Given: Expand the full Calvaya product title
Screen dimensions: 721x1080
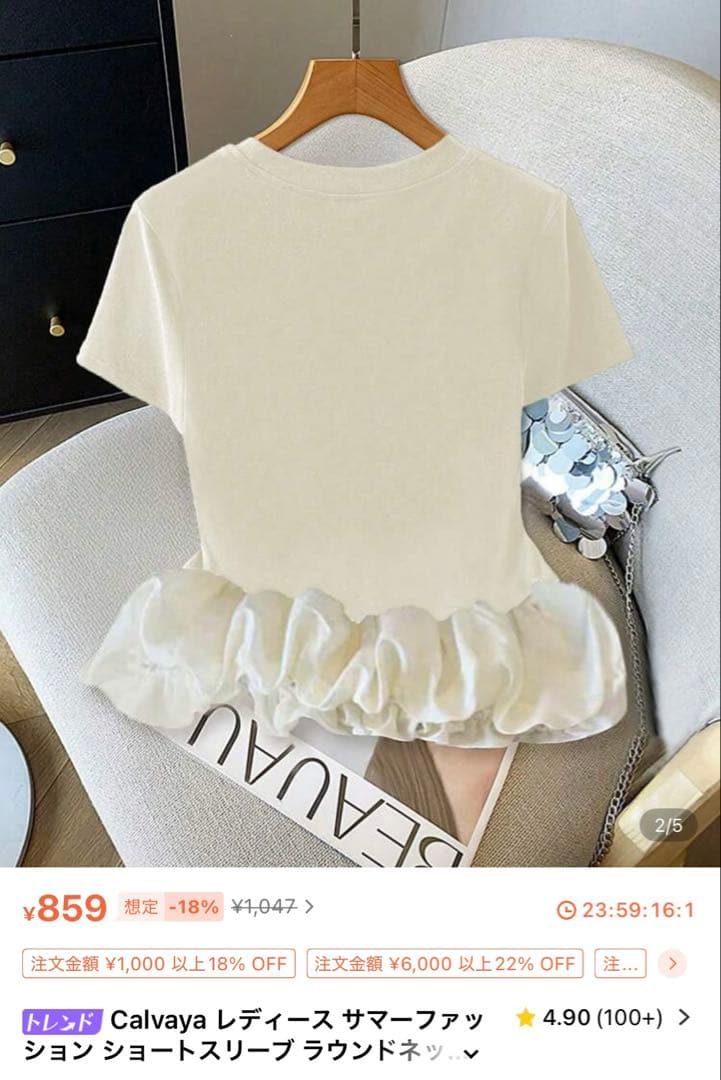Looking at the screenshot, I should [472, 1052].
